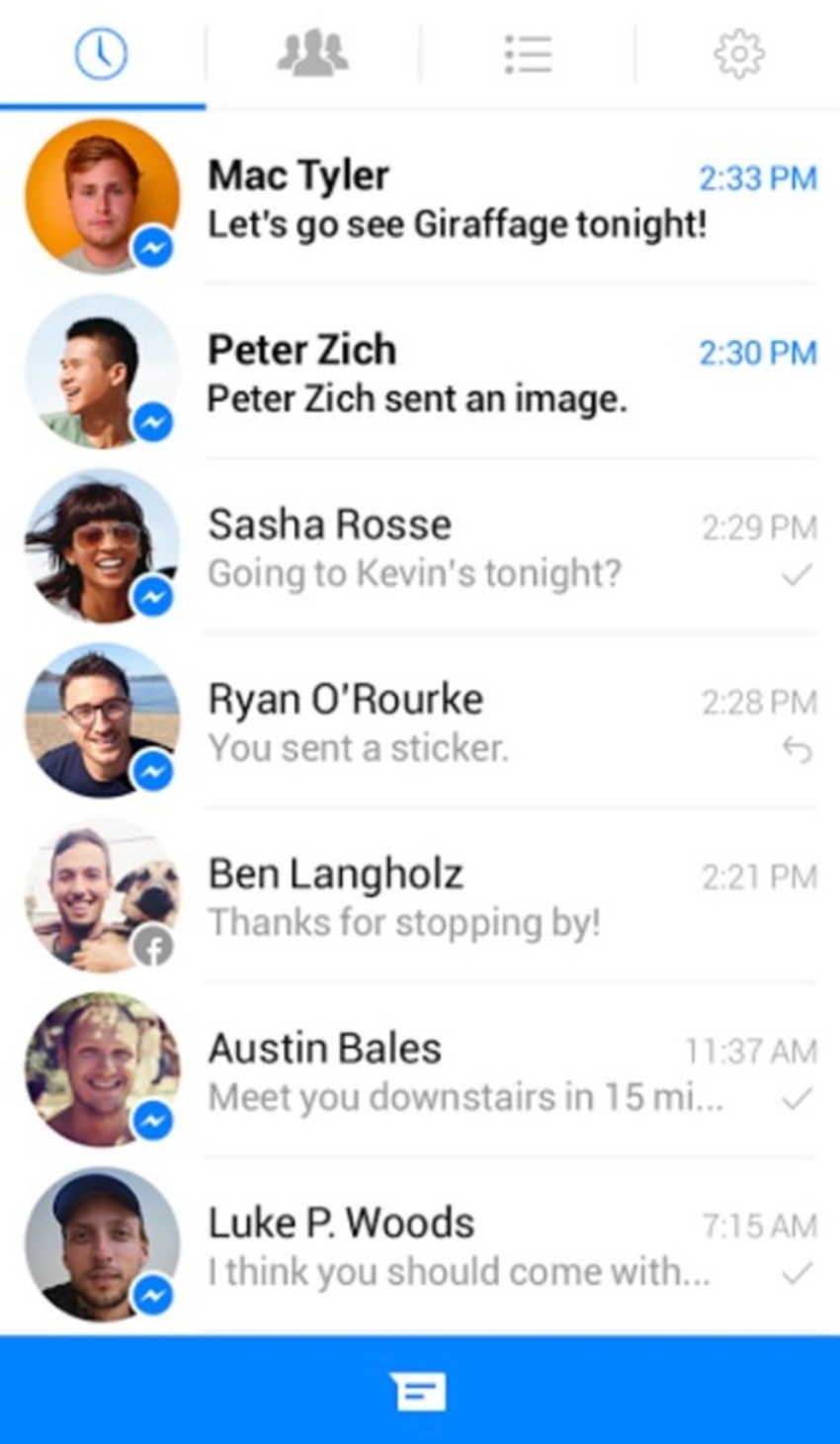840x1444 pixels.
Task: Switch to the recent conversations clock tab
Action: pos(102,53)
